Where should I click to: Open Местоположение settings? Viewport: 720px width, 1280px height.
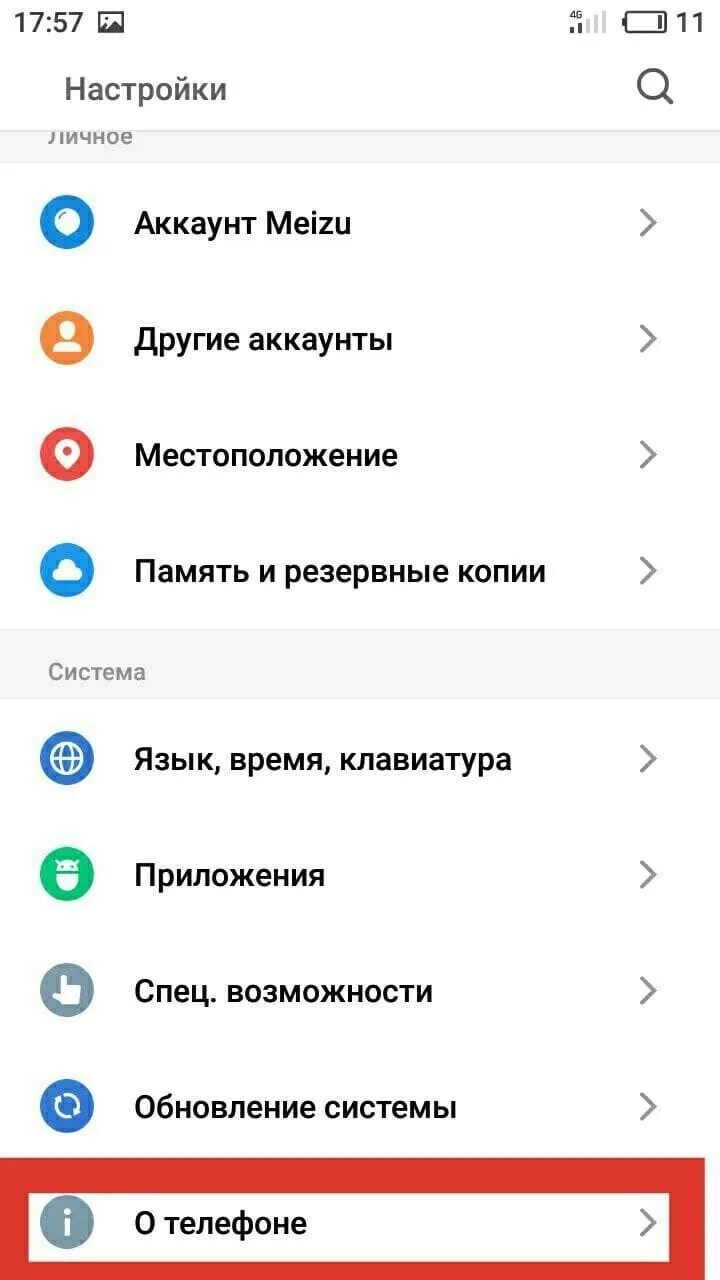click(360, 456)
